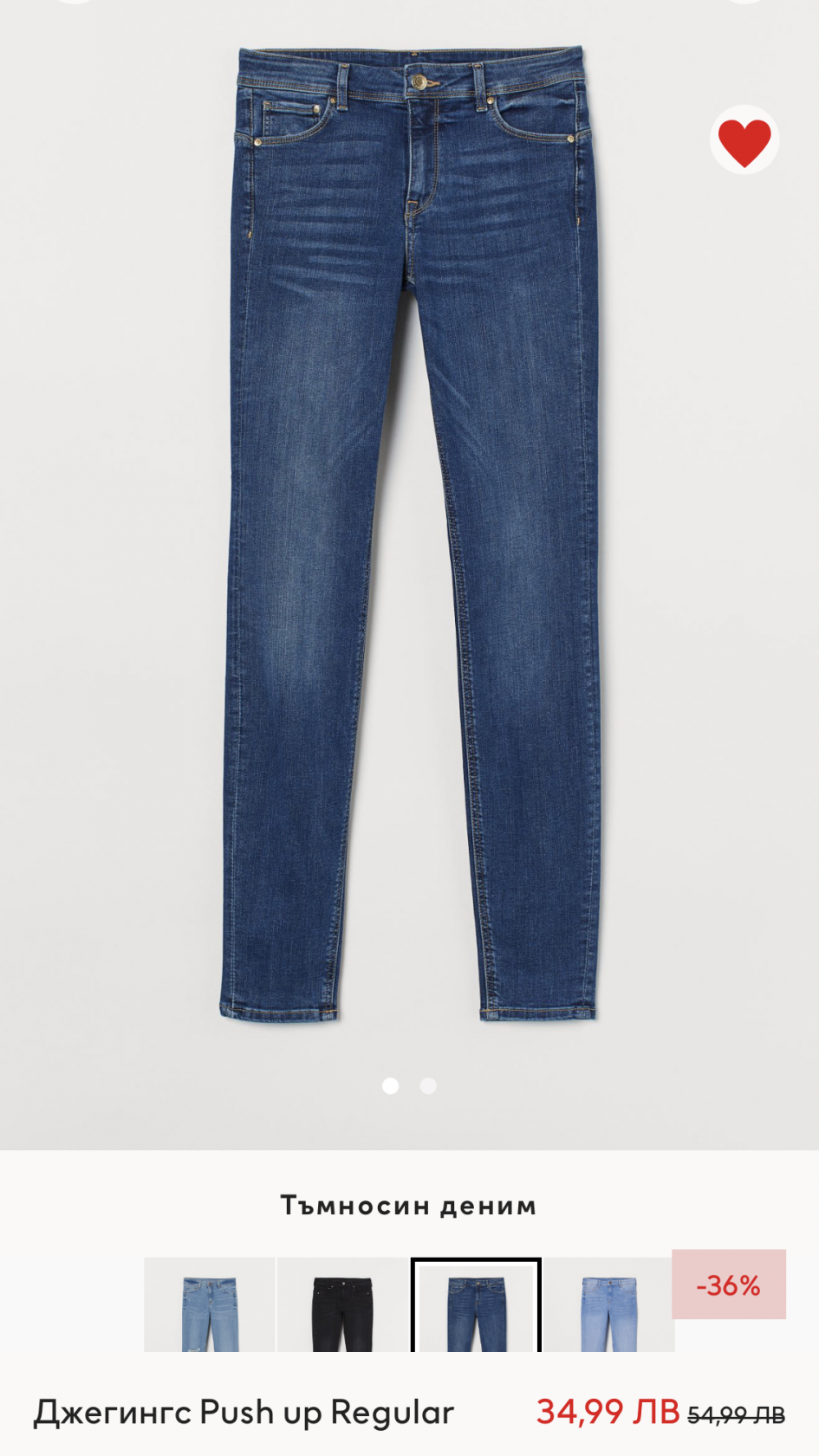The height and width of the screenshot is (1456, 819).
Task: Open the dark blue jeans product image
Action: [409, 537]
